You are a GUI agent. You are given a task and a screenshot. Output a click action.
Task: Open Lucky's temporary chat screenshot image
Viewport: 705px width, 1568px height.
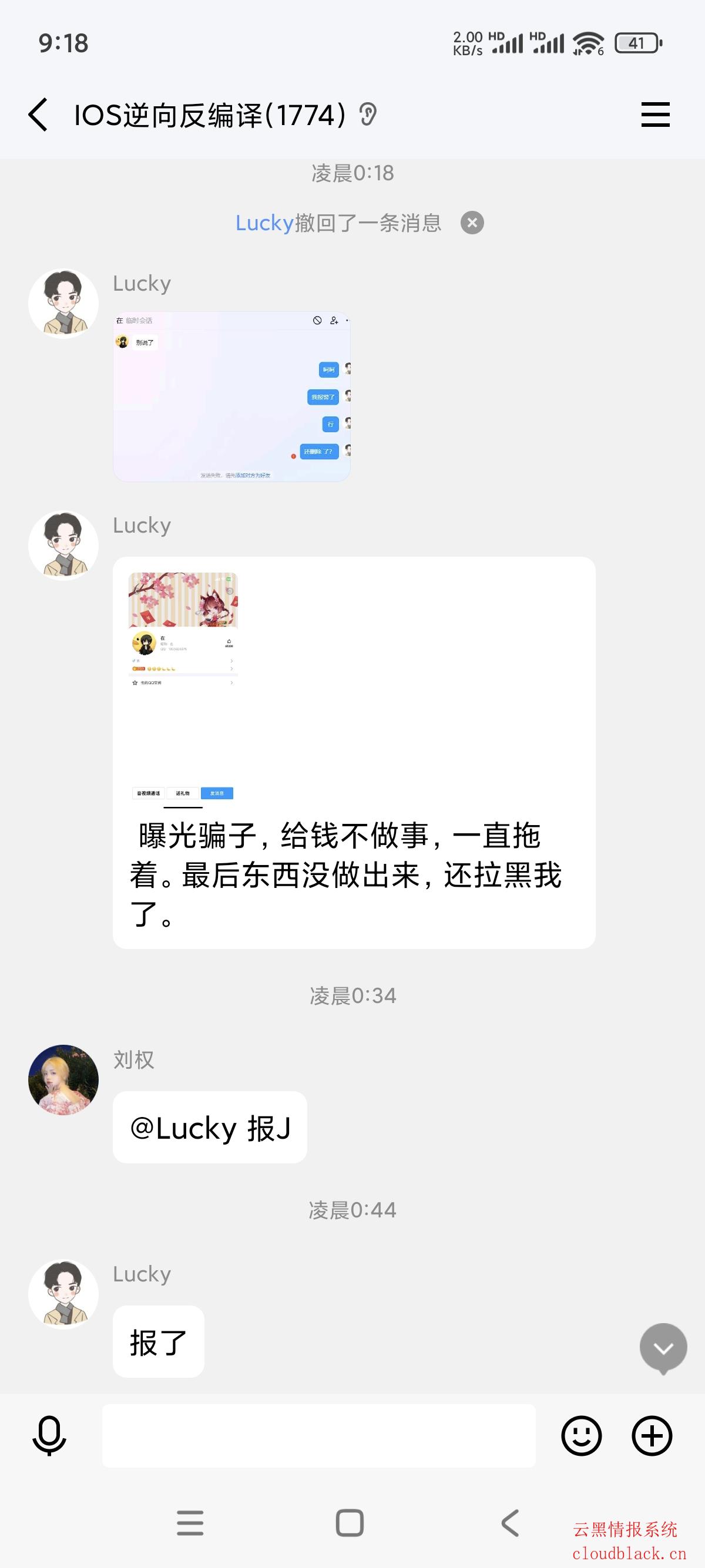coord(231,396)
